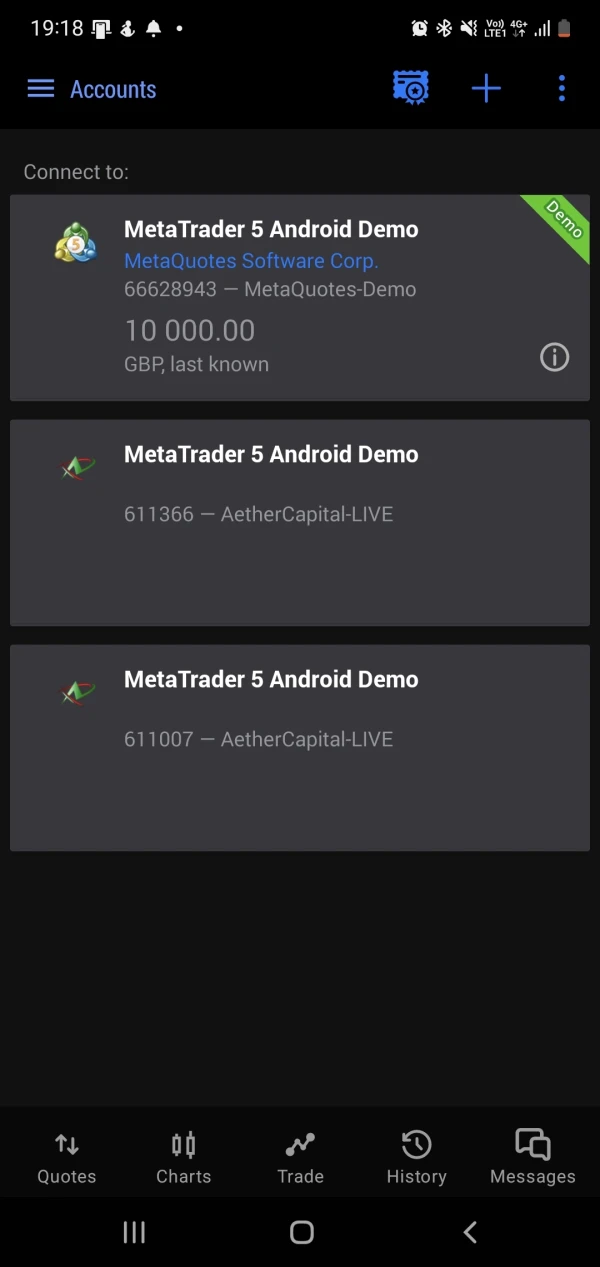Screen dimensions: 600x1267
Task: Add a new account with plus icon
Action: (486, 89)
